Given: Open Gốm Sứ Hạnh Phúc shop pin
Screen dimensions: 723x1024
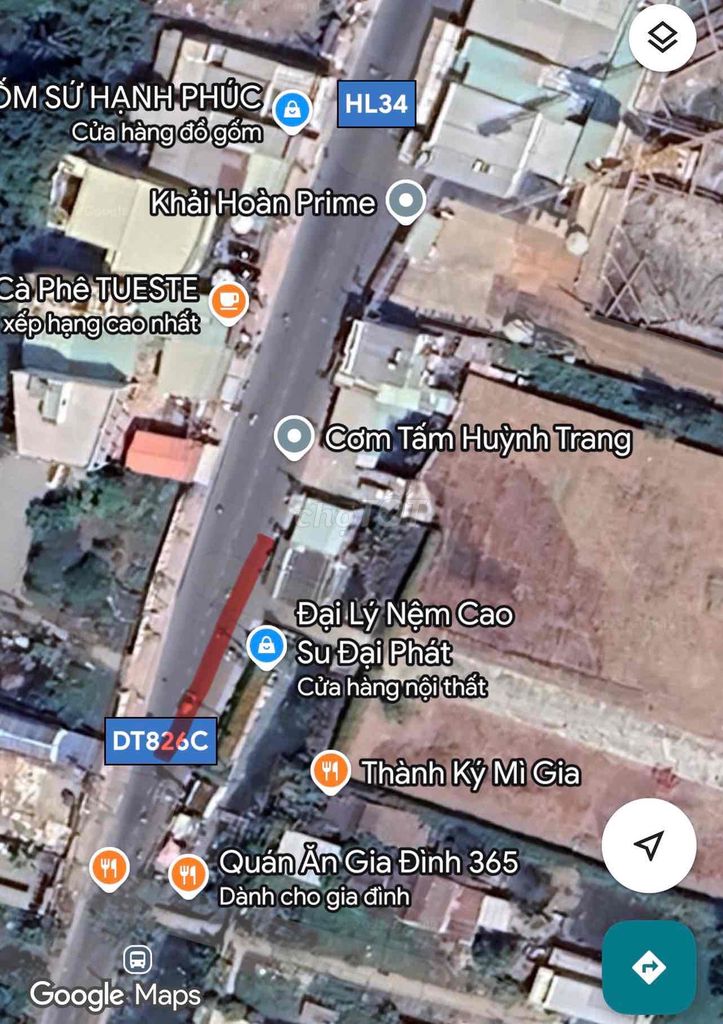Looking at the screenshot, I should tap(290, 107).
